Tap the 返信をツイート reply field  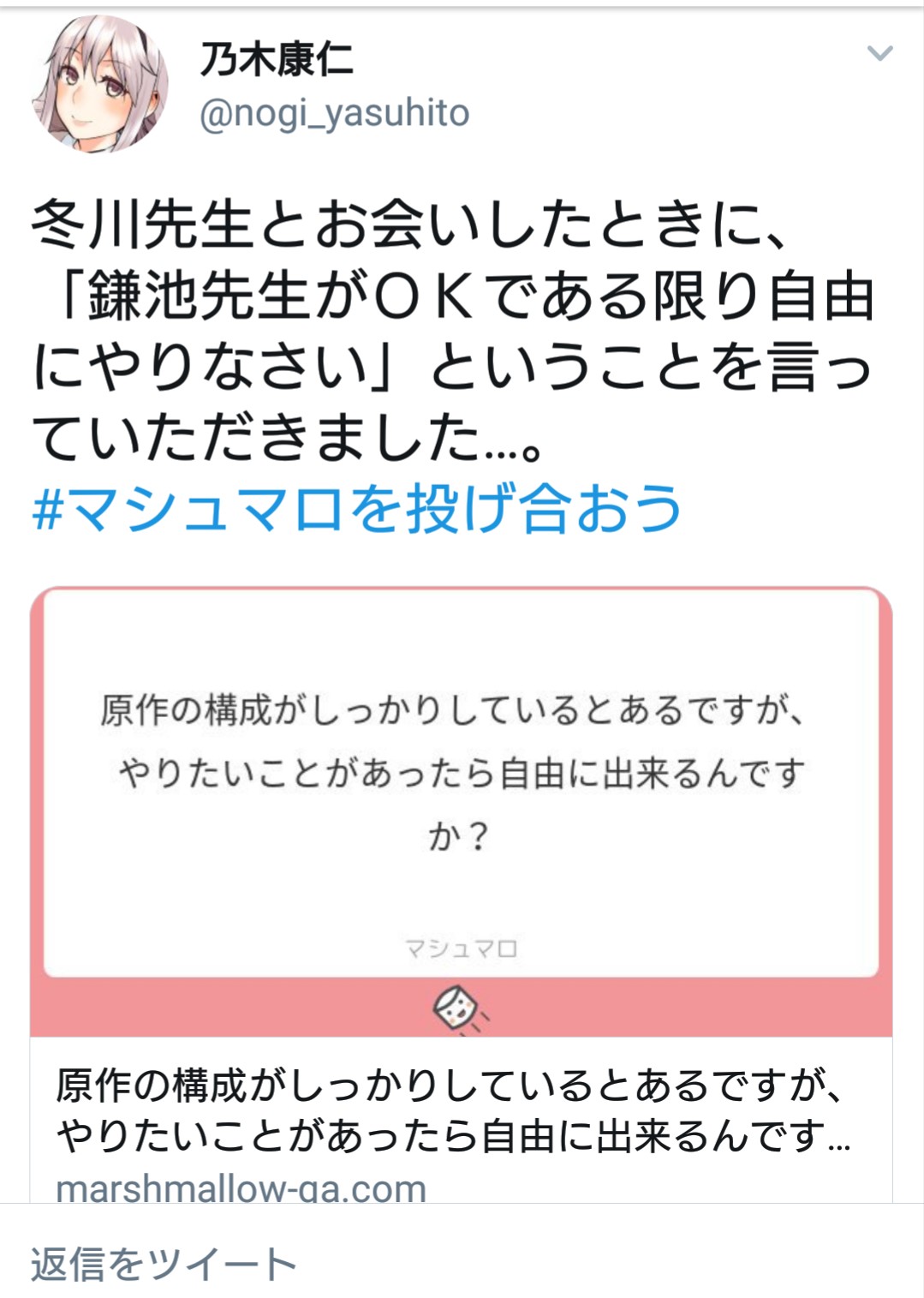pos(164,1264)
